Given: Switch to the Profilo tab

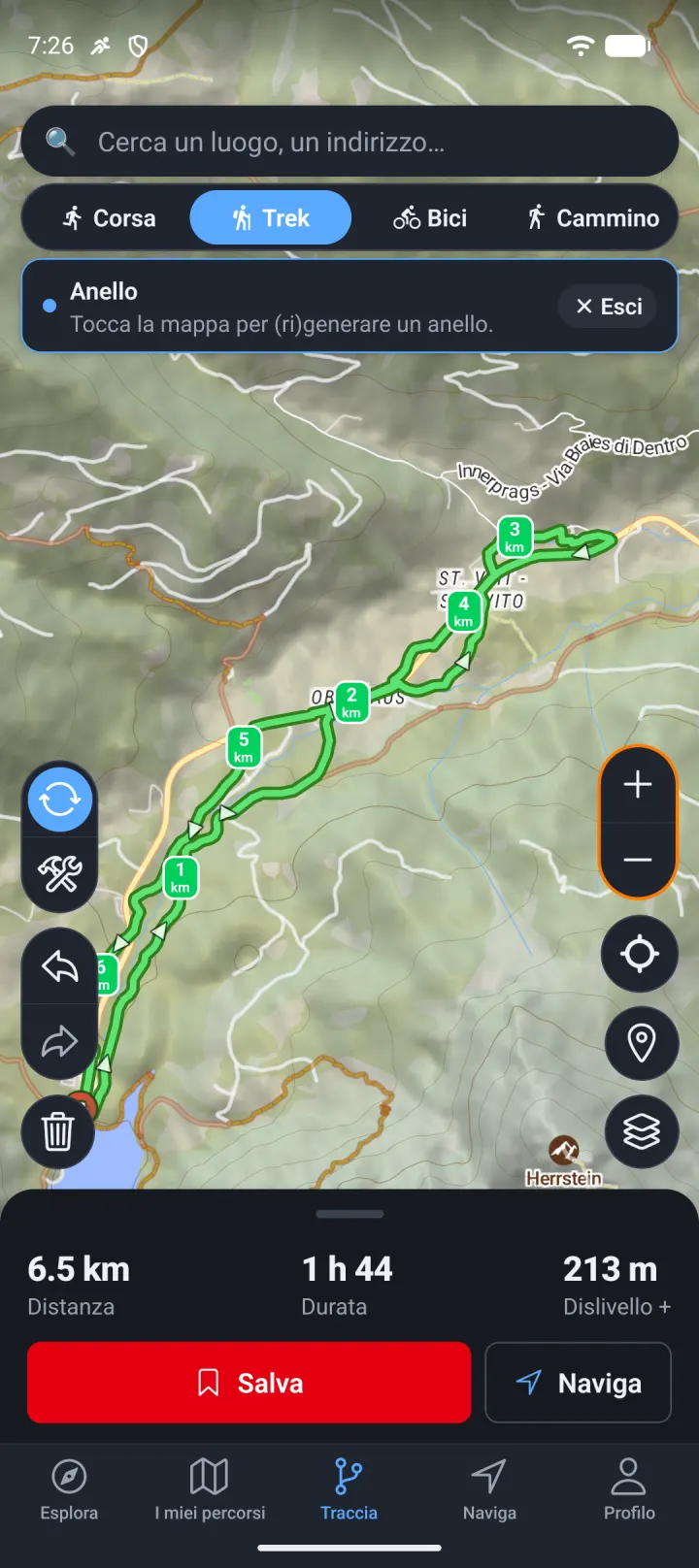Looking at the screenshot, I should (x=629, y=1489).
